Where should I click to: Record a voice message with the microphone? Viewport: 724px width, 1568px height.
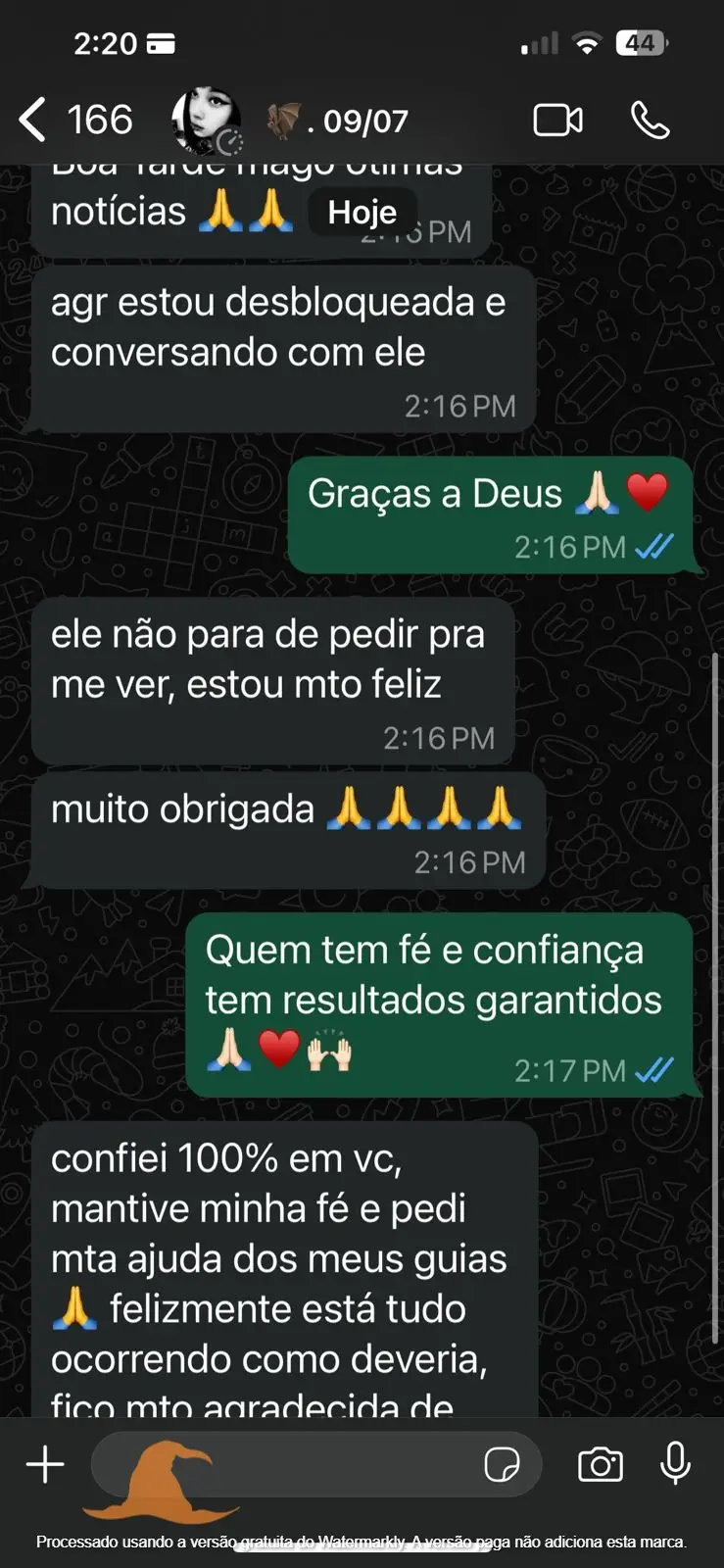(675, 1464)
